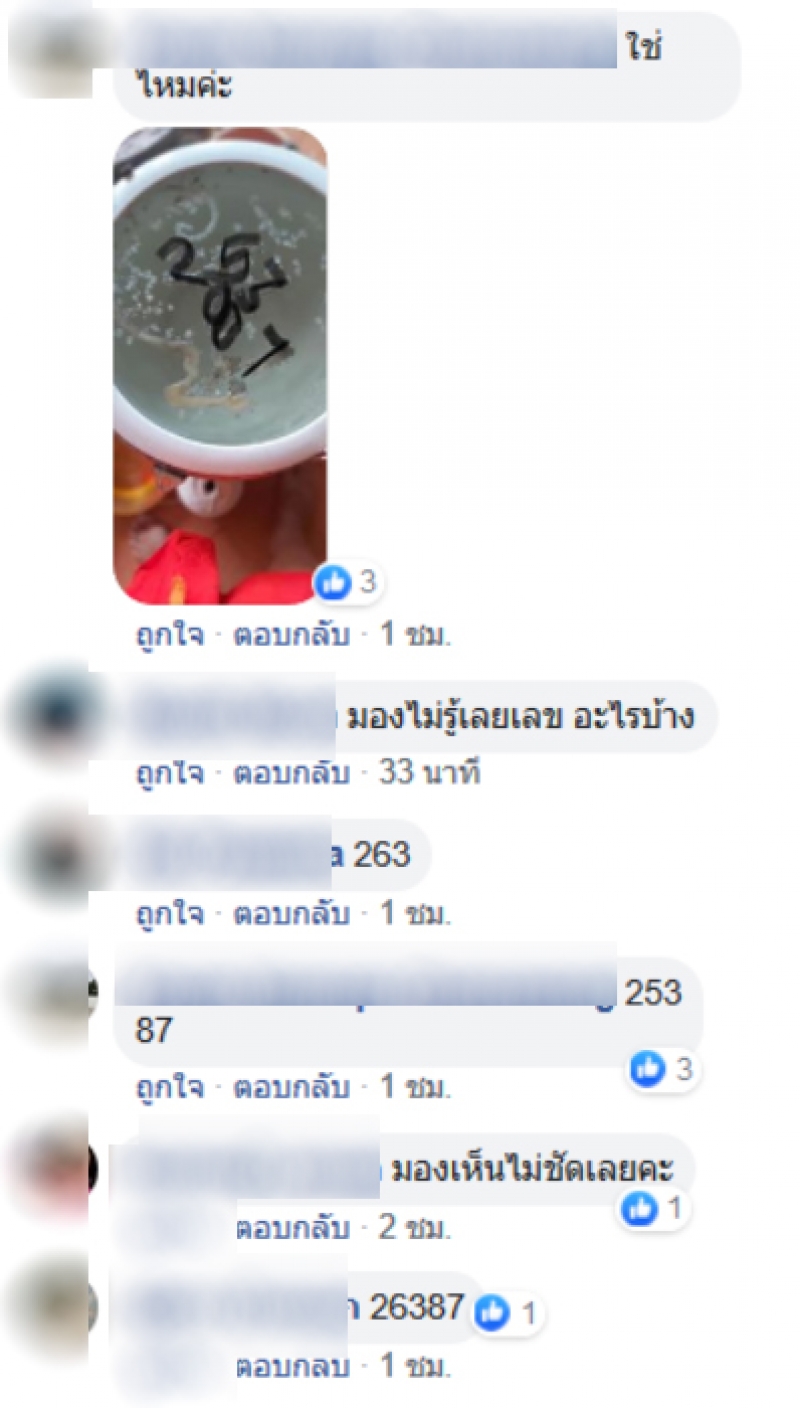Tap ตอบกลับ under the 33 นาที comment
The height and width of the screenshot is (1408, 800).
tap(291, 773)
